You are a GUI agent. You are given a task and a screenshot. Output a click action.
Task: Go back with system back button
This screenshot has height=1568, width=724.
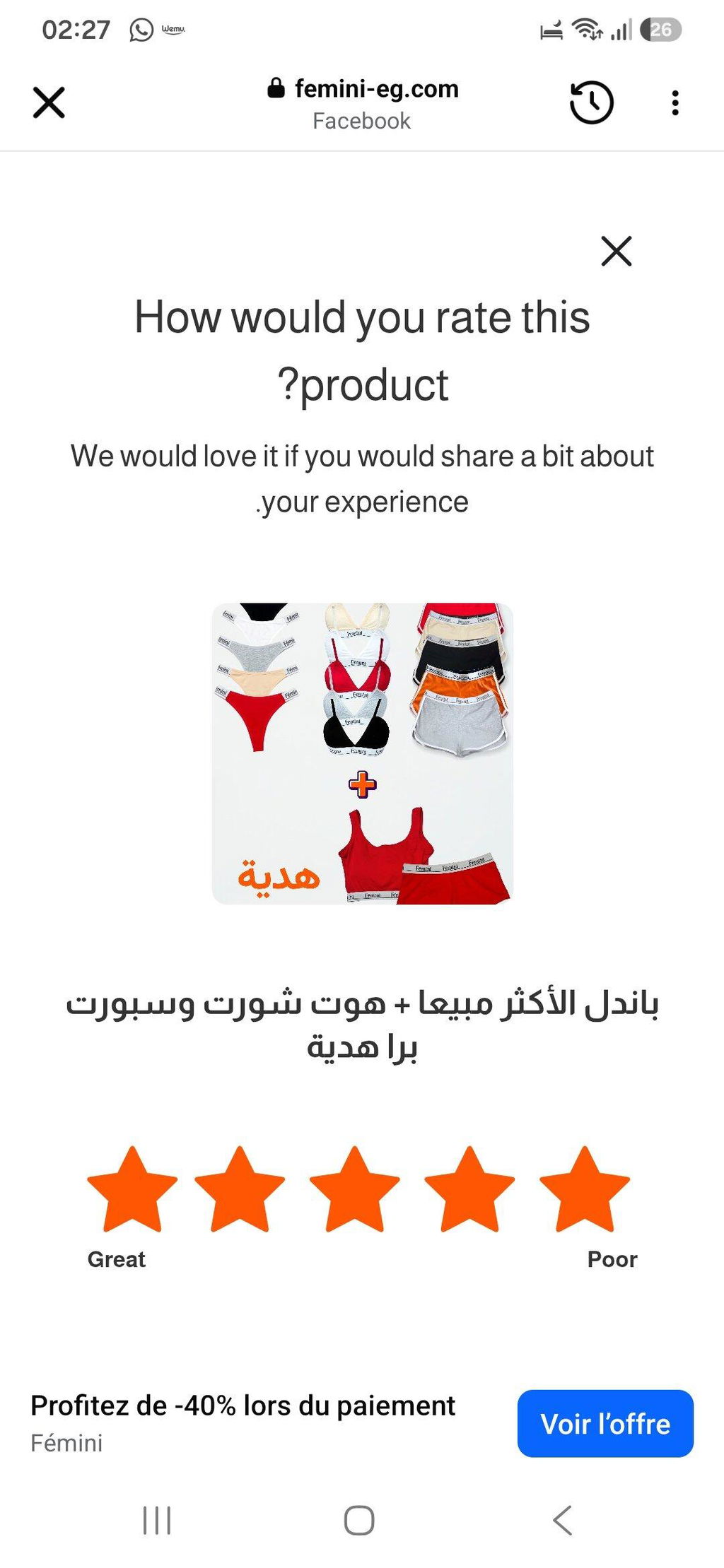[x=562, y=1520]
